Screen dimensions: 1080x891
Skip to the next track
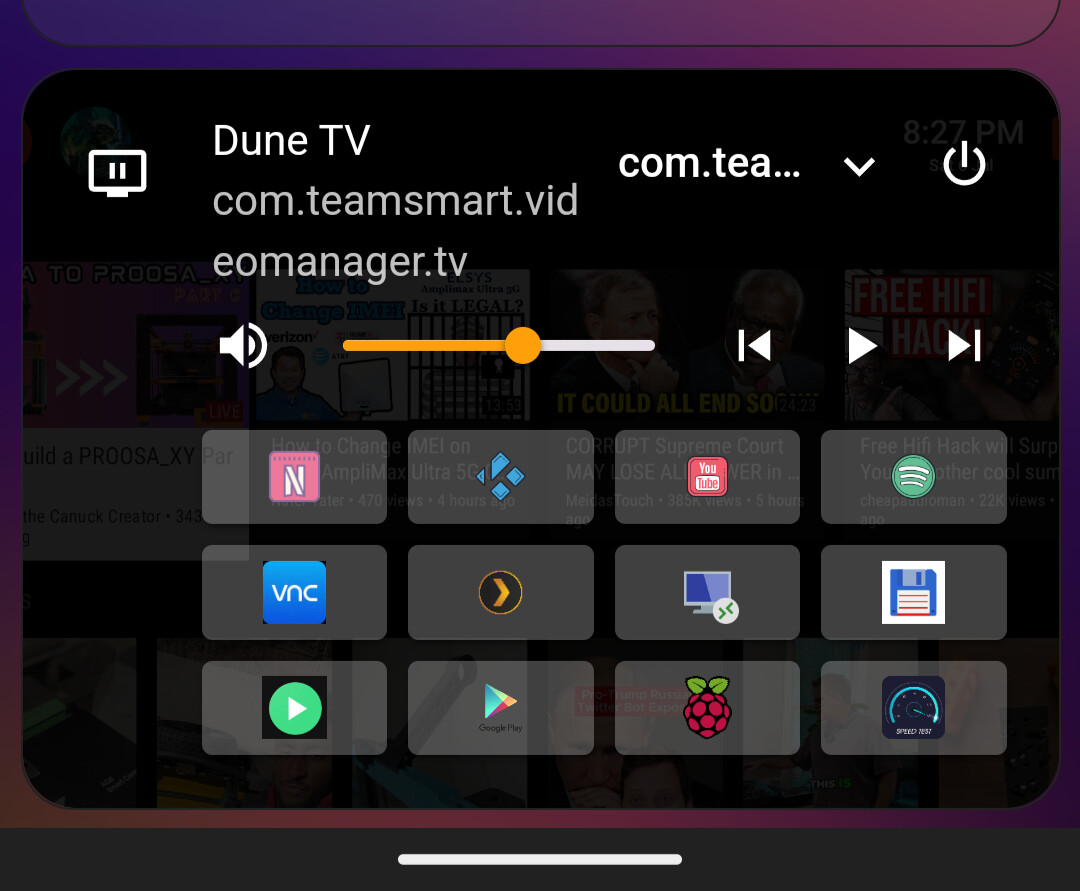[965, 346]
